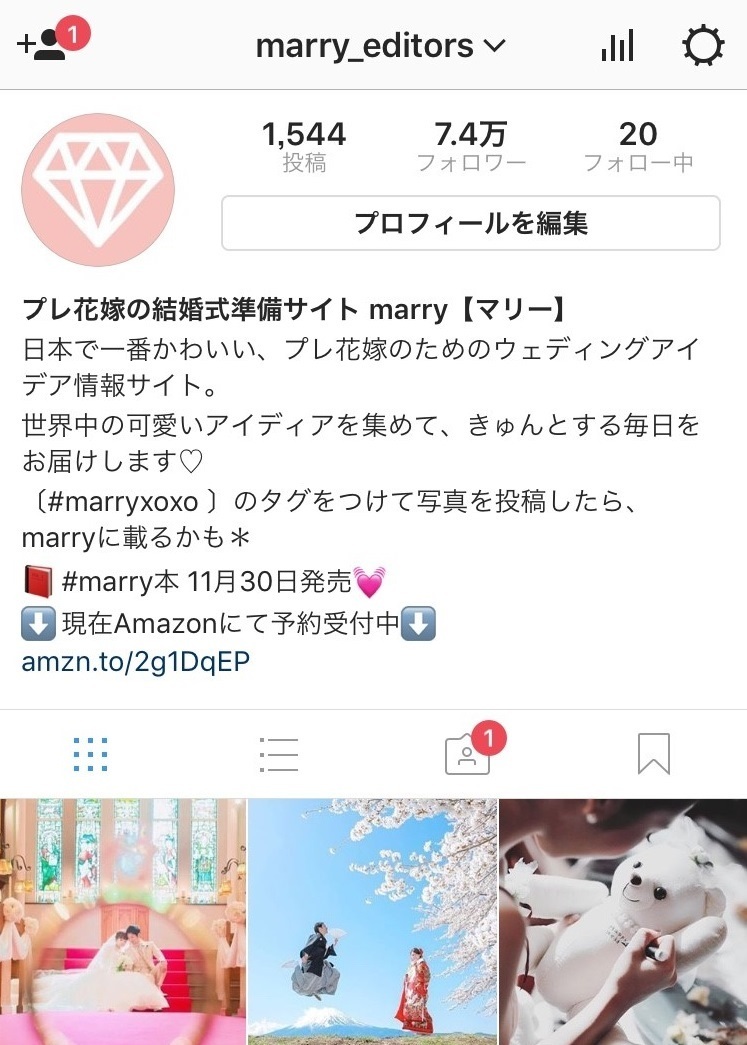The width and height of the screenshot is (747, 1045).
Task: Open the discover people icon
Action: coord(42,45)
